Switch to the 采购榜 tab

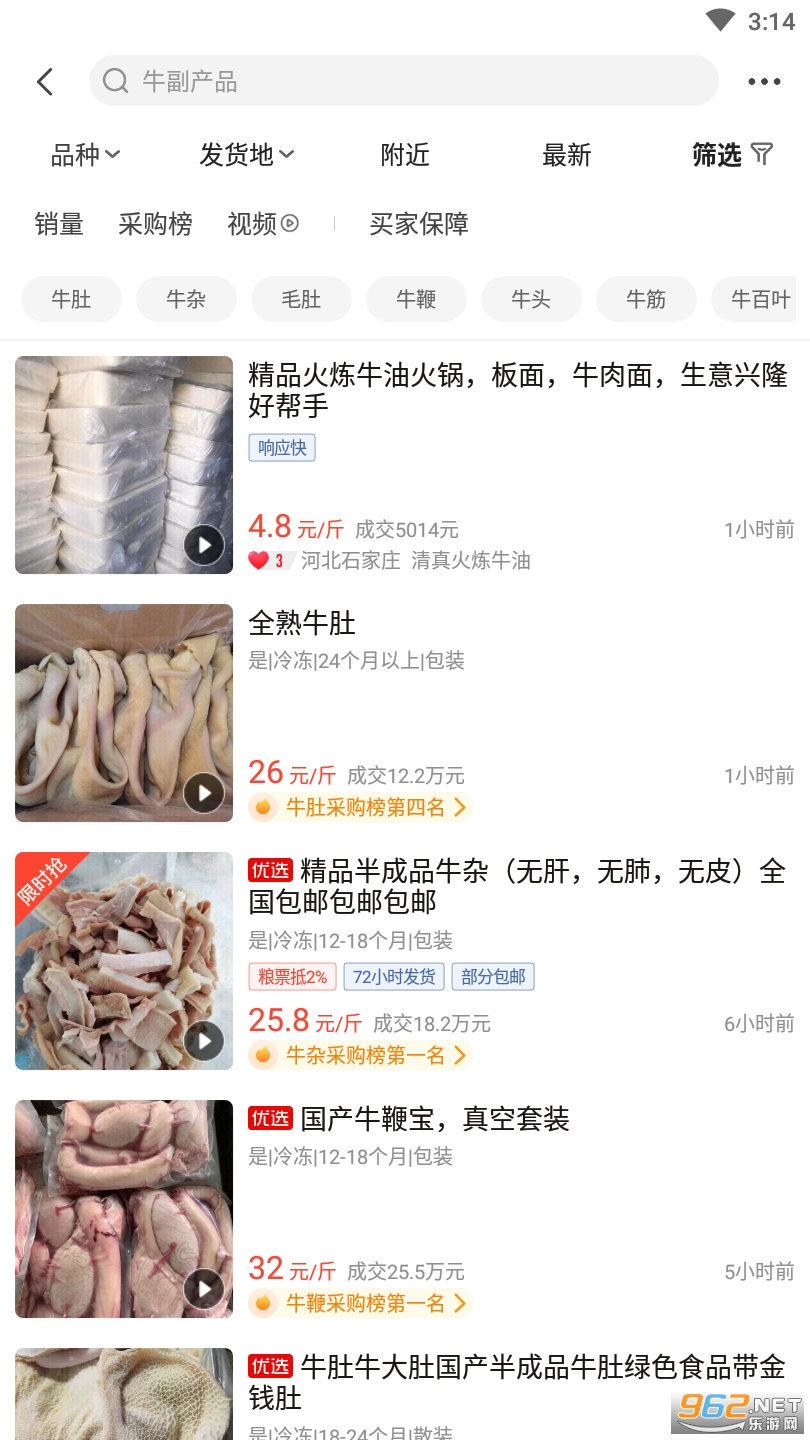155,224
